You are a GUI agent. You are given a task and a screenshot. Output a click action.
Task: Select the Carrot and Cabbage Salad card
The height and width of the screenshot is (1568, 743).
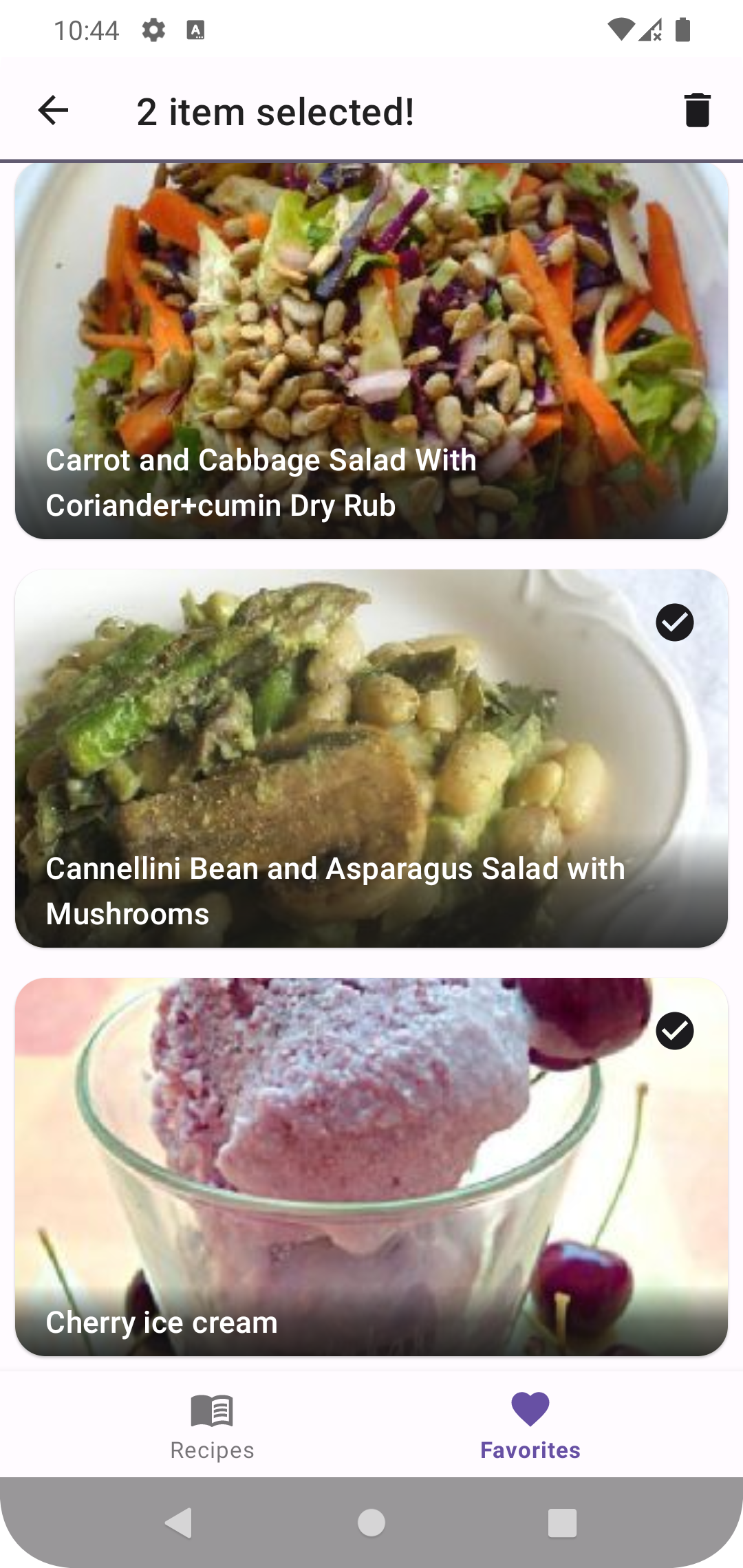pyautogui.click(x=371, y=351)
